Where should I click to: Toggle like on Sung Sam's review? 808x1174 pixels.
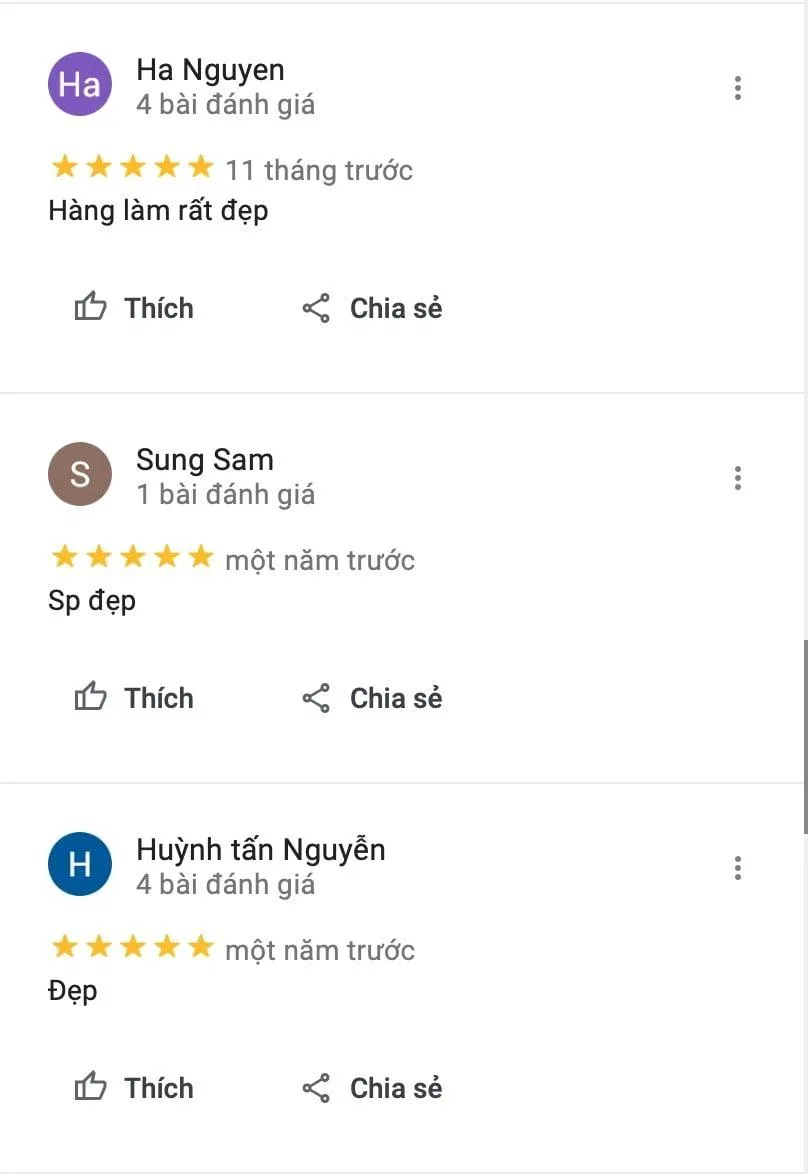coord(158,698)
